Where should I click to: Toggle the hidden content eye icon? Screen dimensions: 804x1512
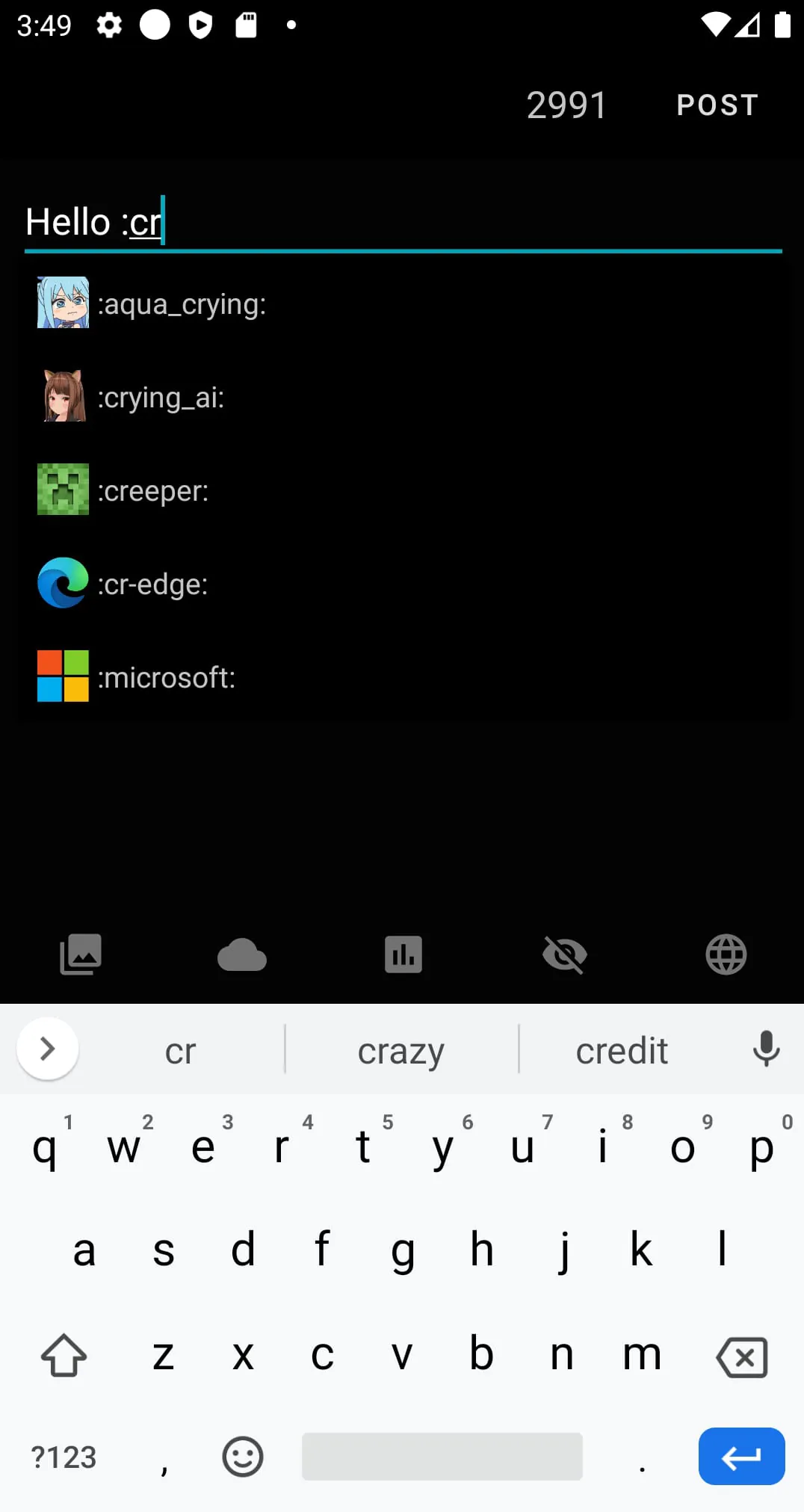(x=565, y=954)
